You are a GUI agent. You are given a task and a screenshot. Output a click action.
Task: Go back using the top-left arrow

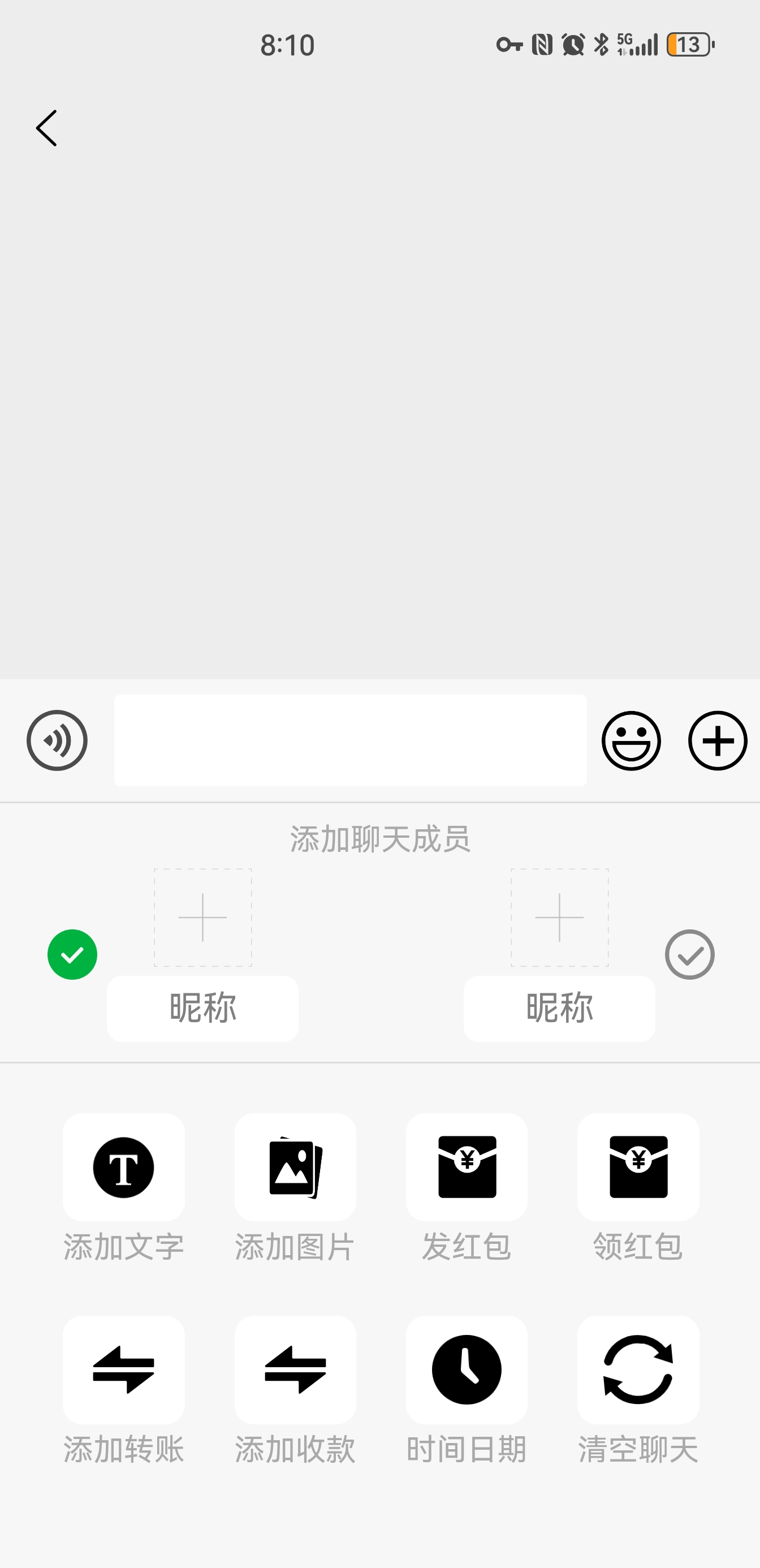coord(46,128)
